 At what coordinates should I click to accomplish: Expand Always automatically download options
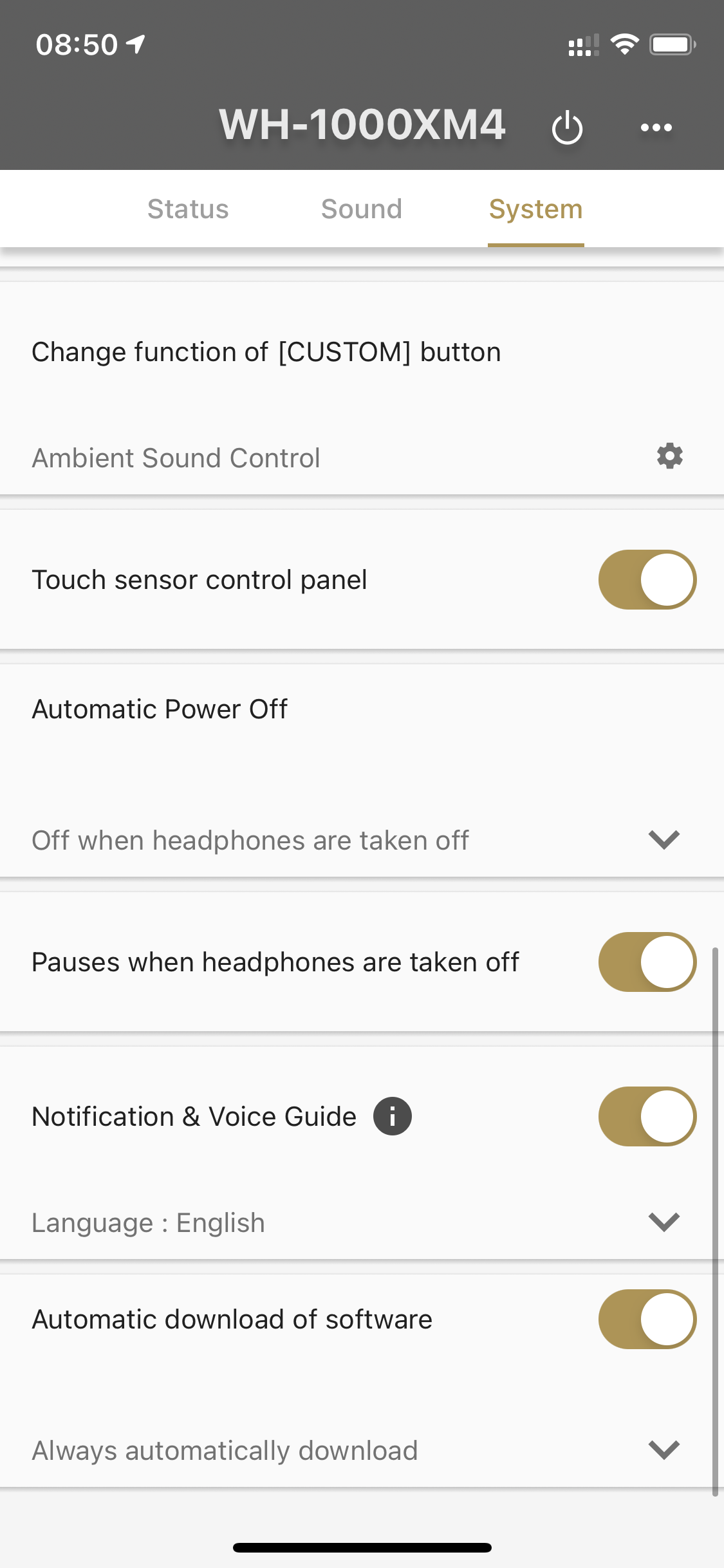[x=664, y=1450]
